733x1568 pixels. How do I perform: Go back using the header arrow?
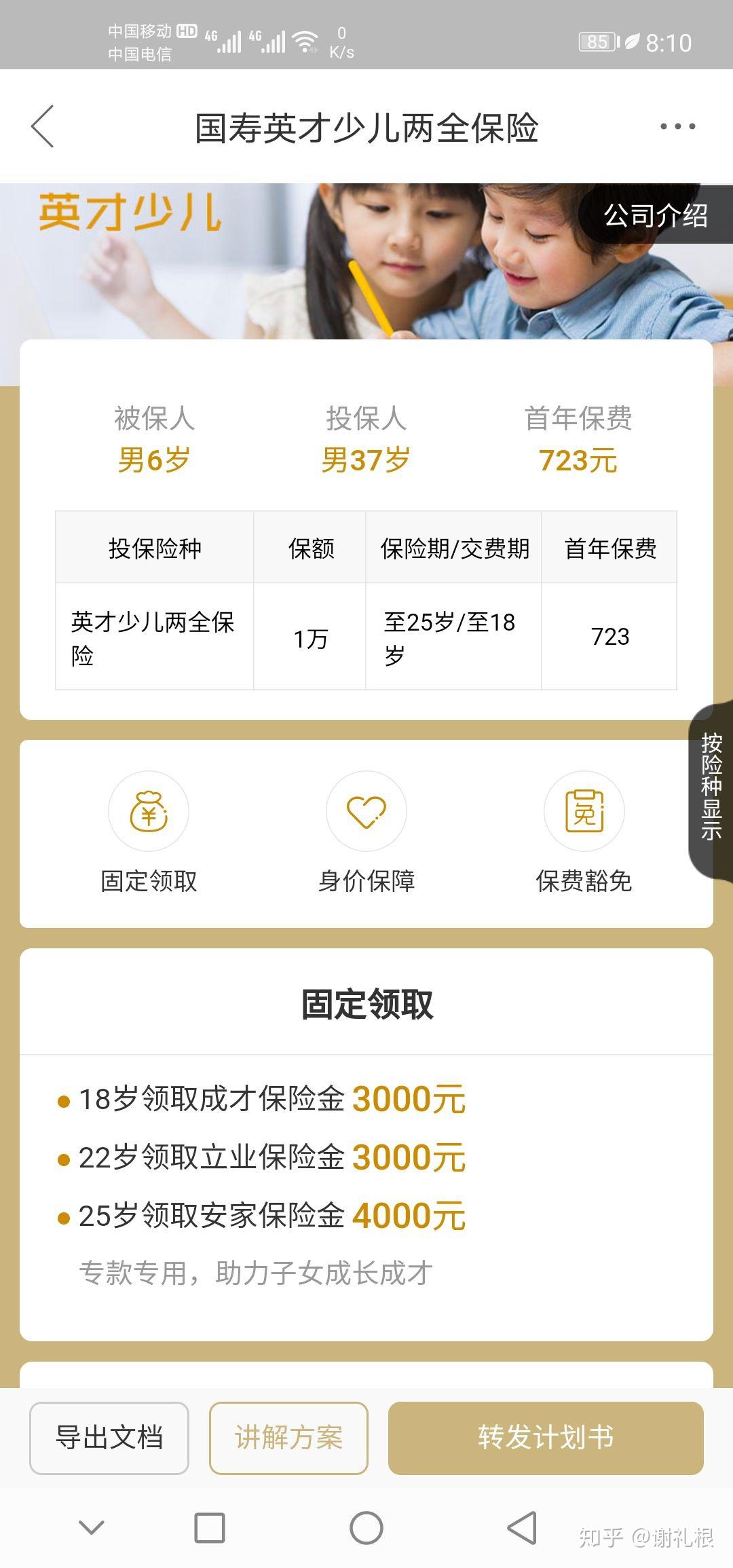point(43,127)
